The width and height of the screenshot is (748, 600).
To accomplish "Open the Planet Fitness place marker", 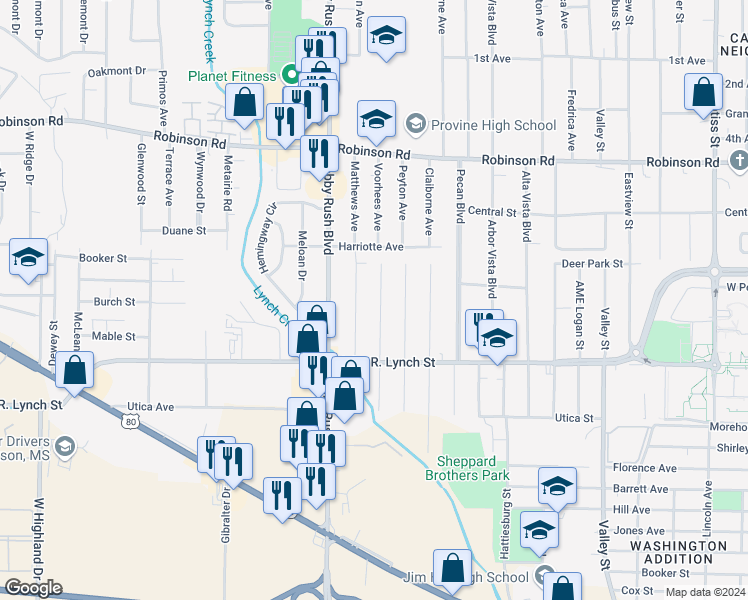I will tap(291, 74).
